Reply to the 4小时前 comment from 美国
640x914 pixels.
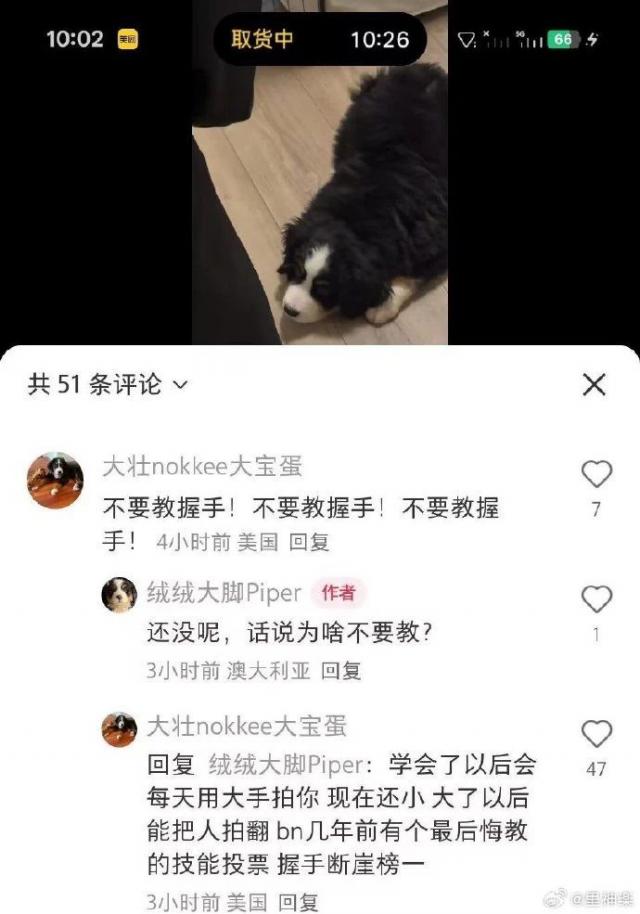pos(309,543)
